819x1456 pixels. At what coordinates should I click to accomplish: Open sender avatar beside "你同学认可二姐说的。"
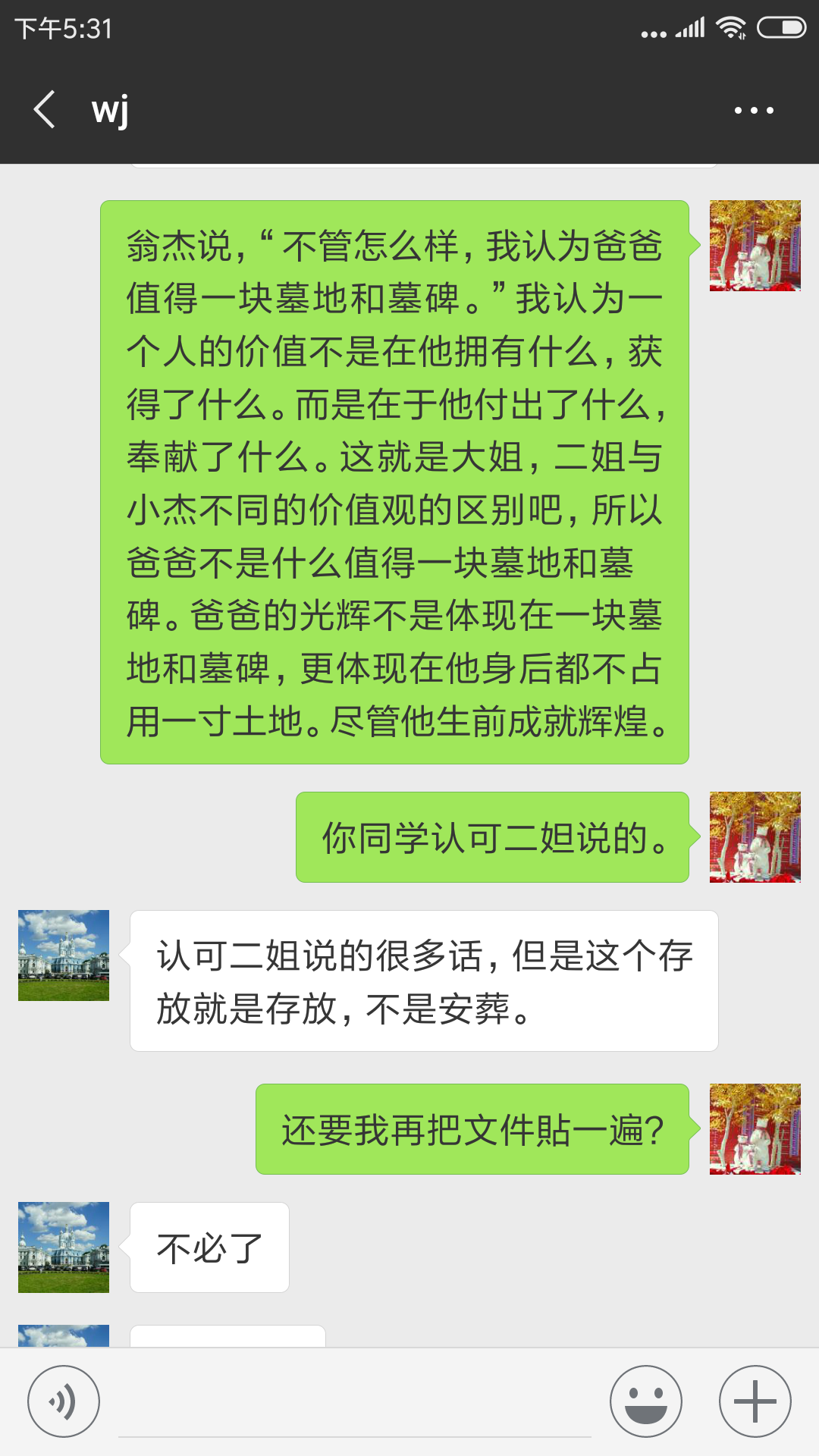tap(755, 837)
